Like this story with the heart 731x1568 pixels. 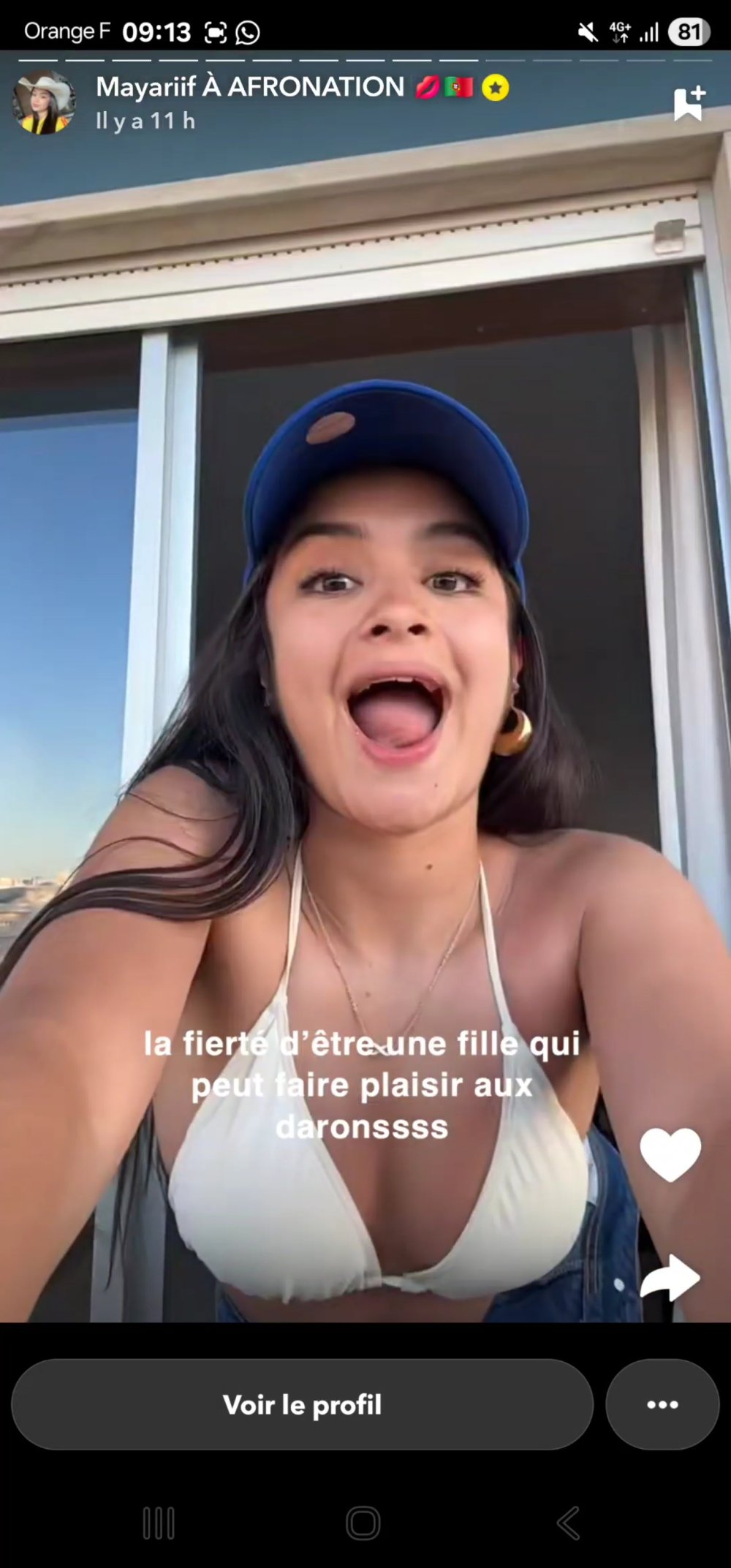[670, 1154]
